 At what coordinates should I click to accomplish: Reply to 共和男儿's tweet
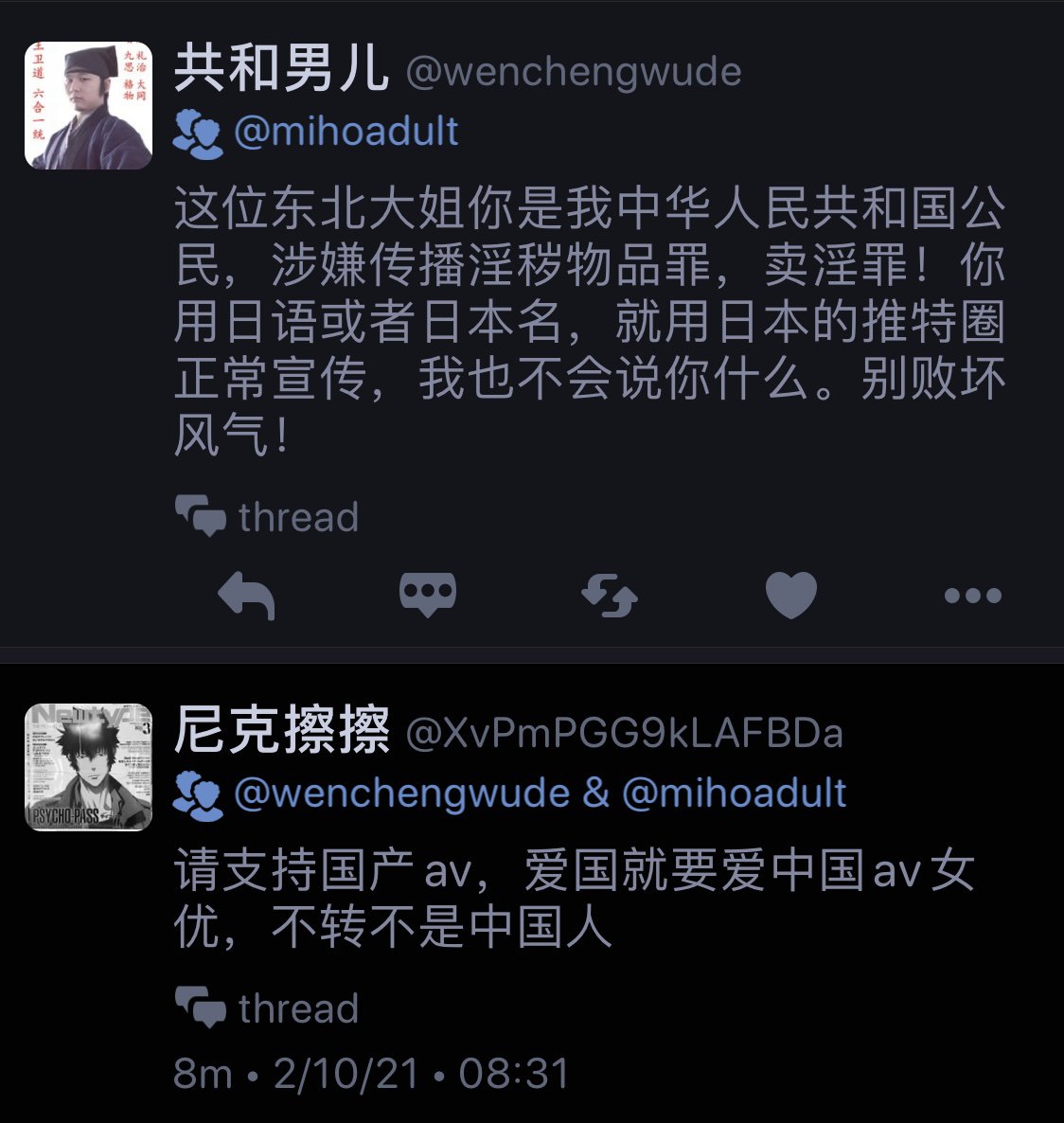[246, 597]
